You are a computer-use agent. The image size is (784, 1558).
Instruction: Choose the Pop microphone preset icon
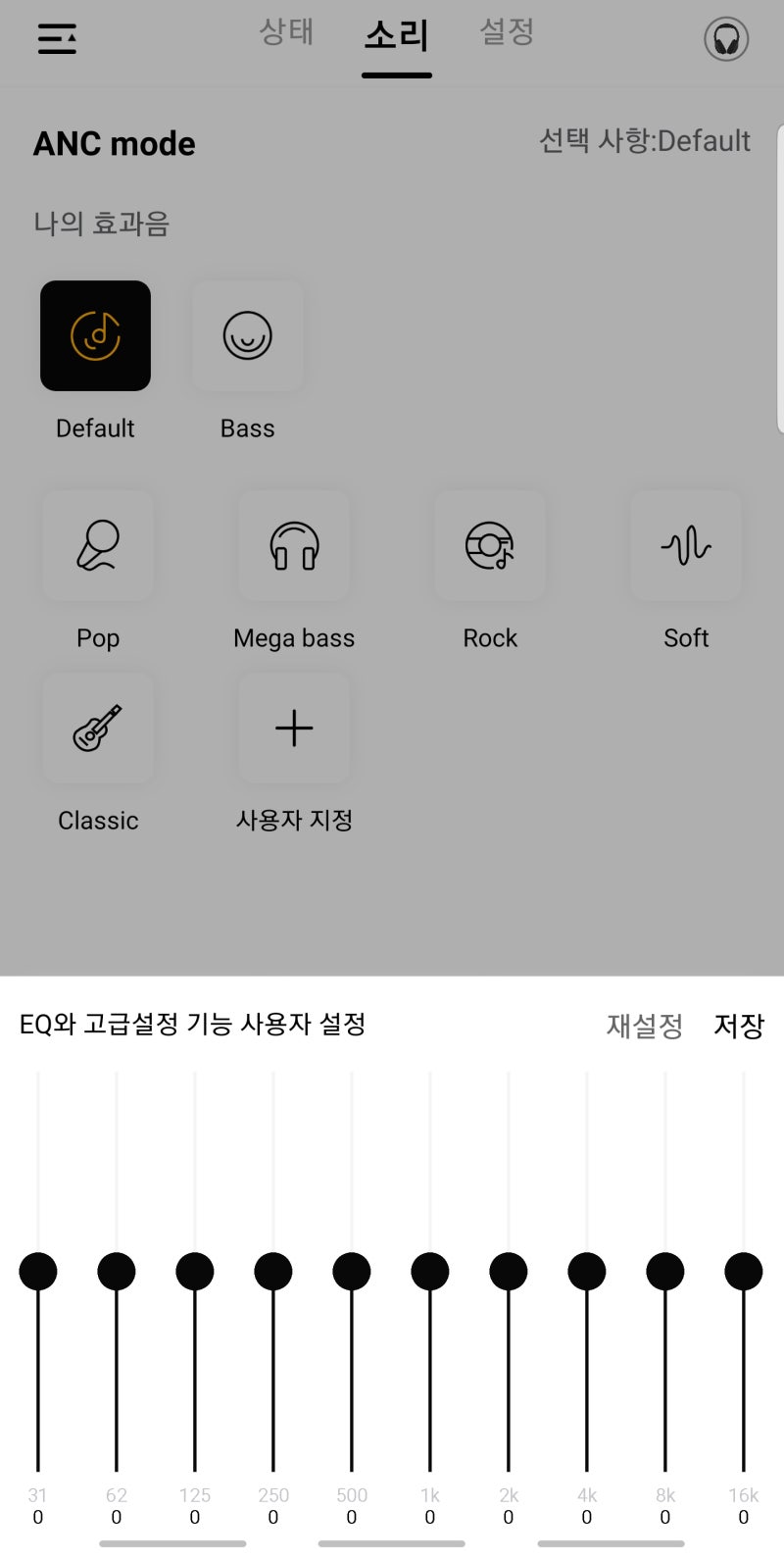pyautogui.click(x=98, y=546)
